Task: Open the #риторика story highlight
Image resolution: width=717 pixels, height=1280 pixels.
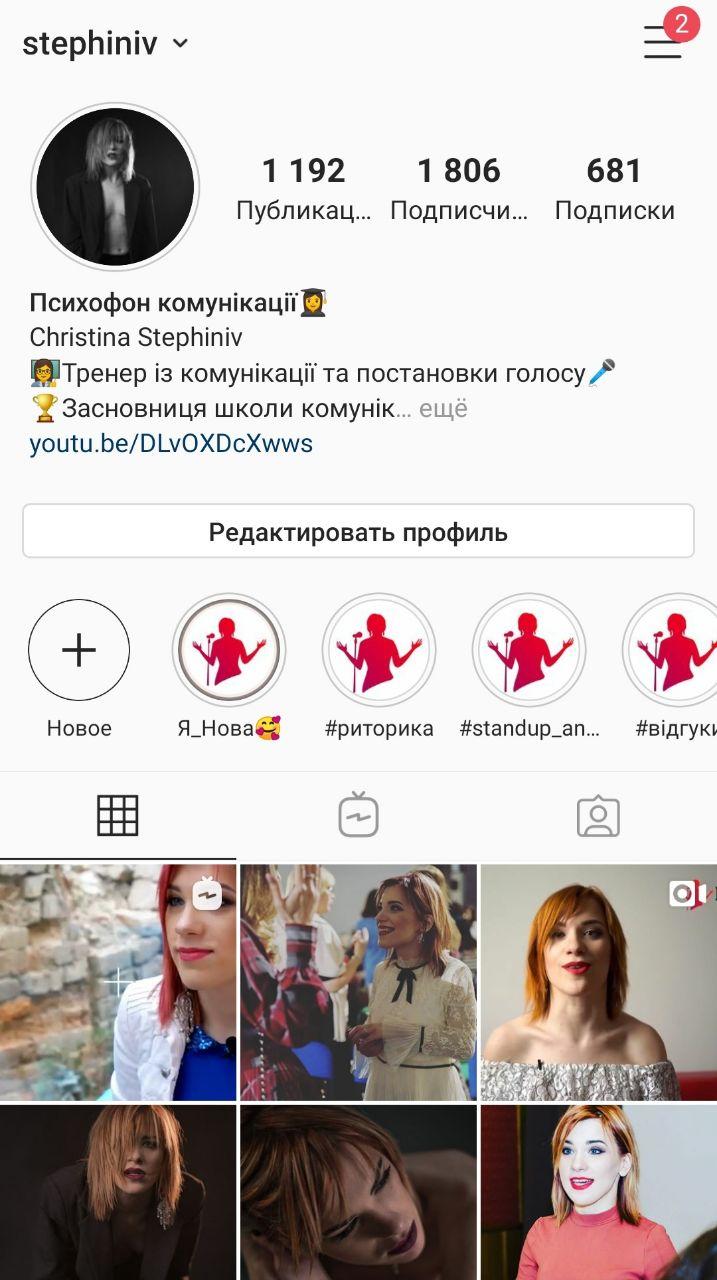Action: click(x=379, y=651)
